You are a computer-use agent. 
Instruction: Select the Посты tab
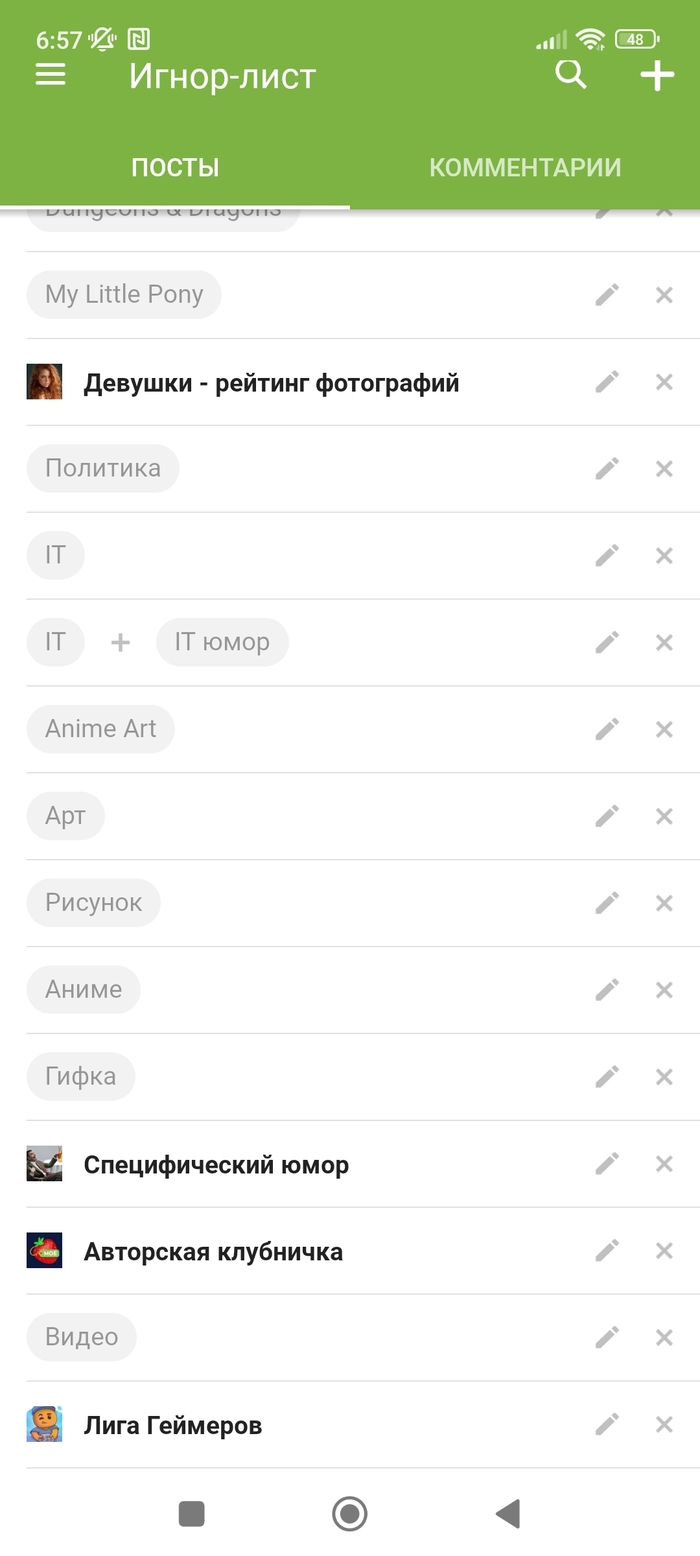click(x=175, y=167)
